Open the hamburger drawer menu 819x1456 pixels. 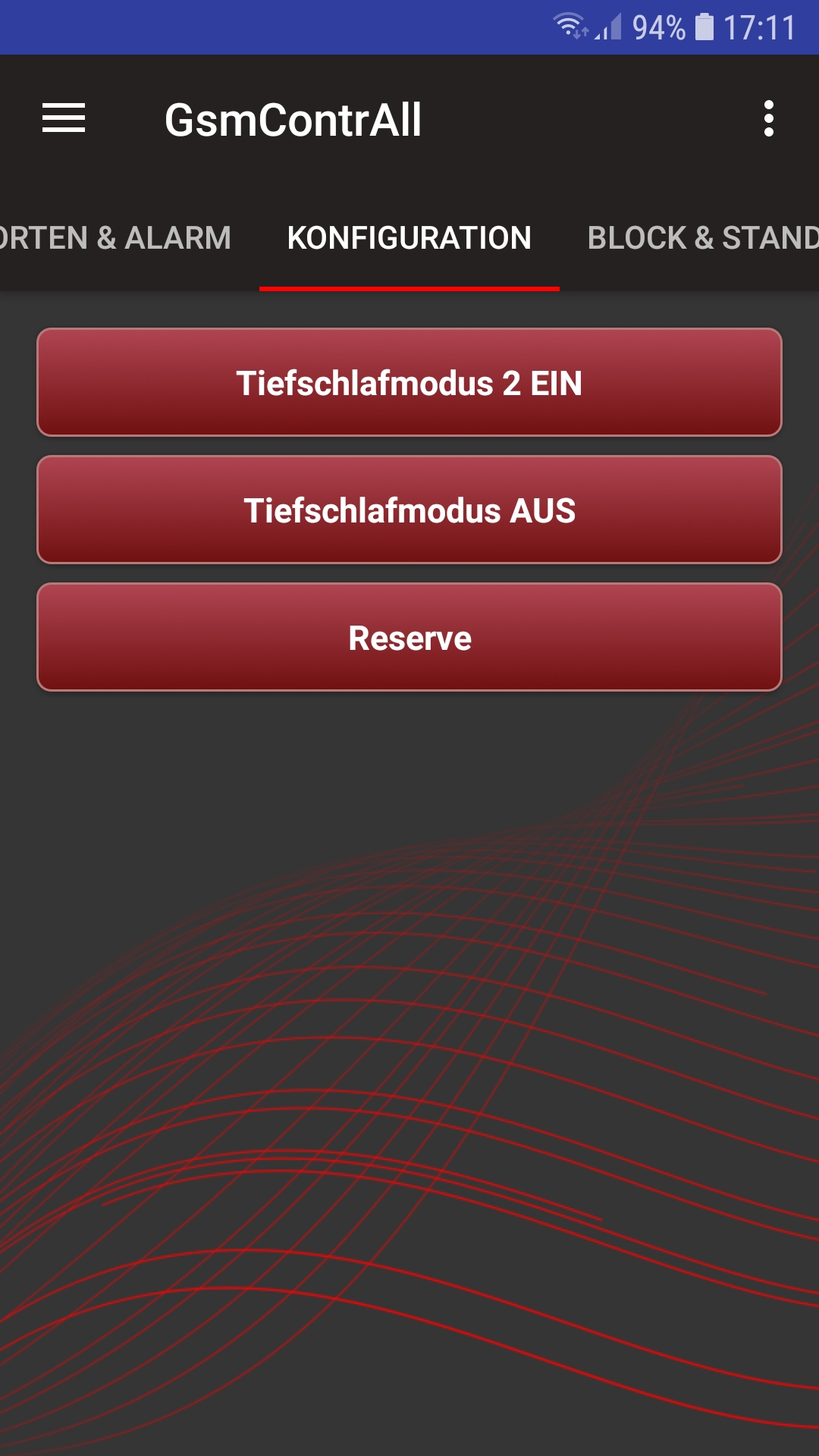click(x=64, y=119)
